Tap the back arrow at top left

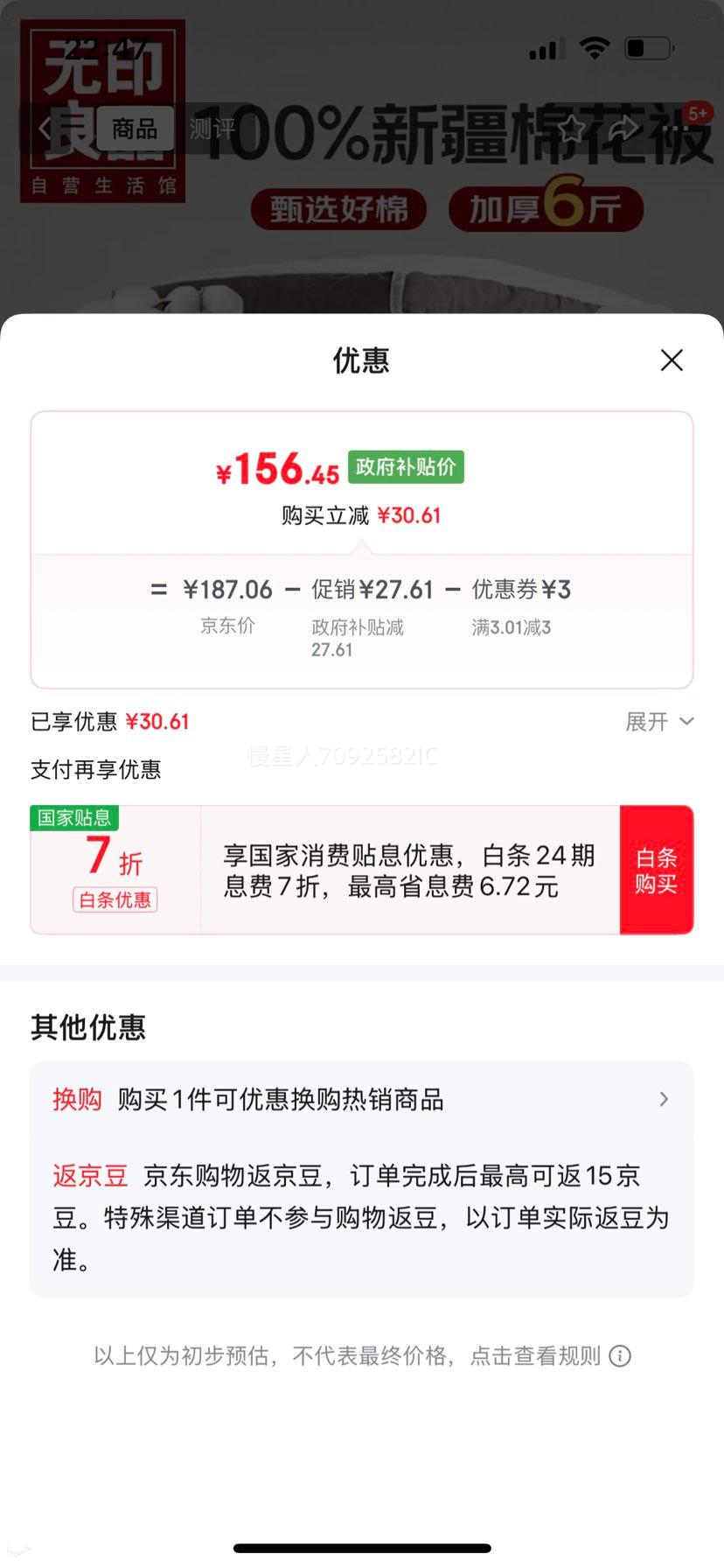(x=44, y=128)
